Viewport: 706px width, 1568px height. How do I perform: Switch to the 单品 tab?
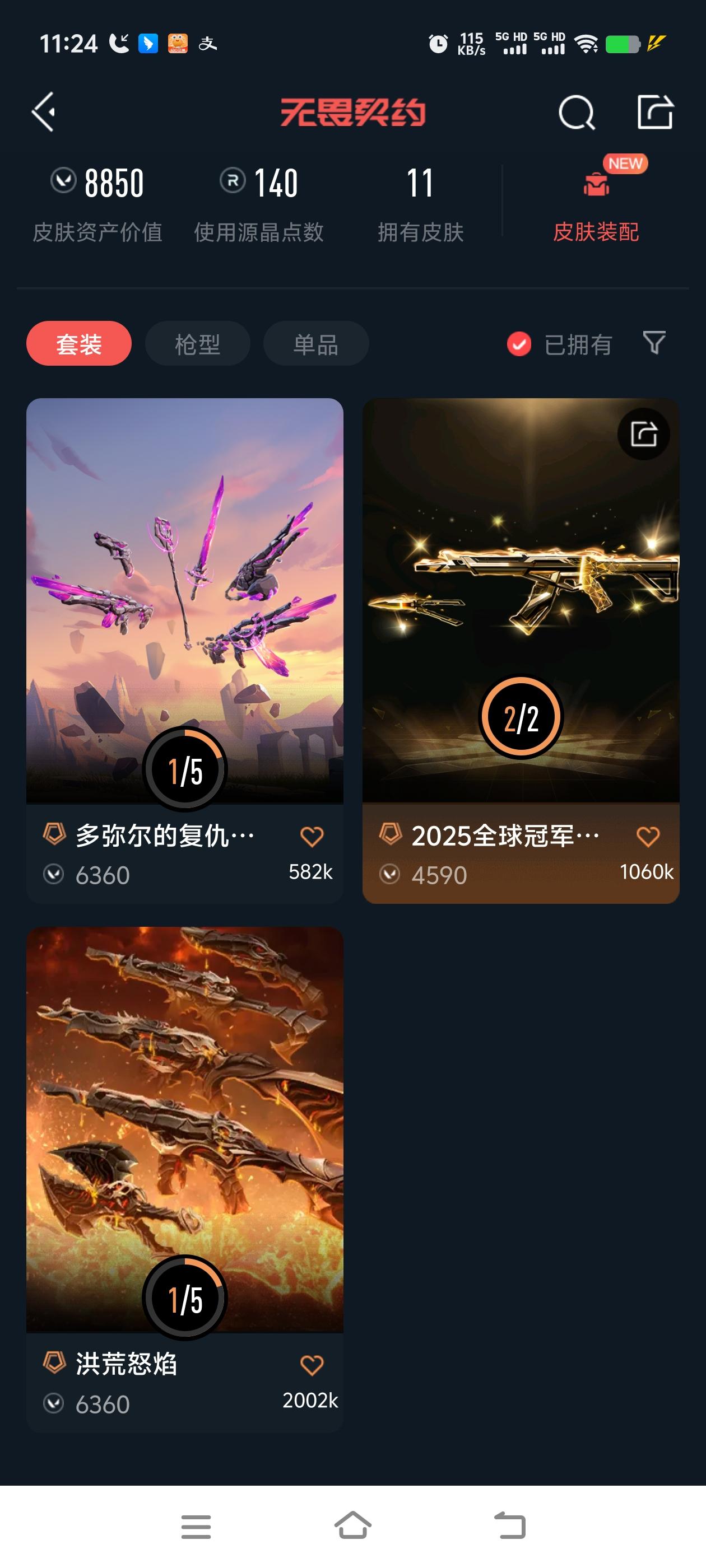(315, 343)
